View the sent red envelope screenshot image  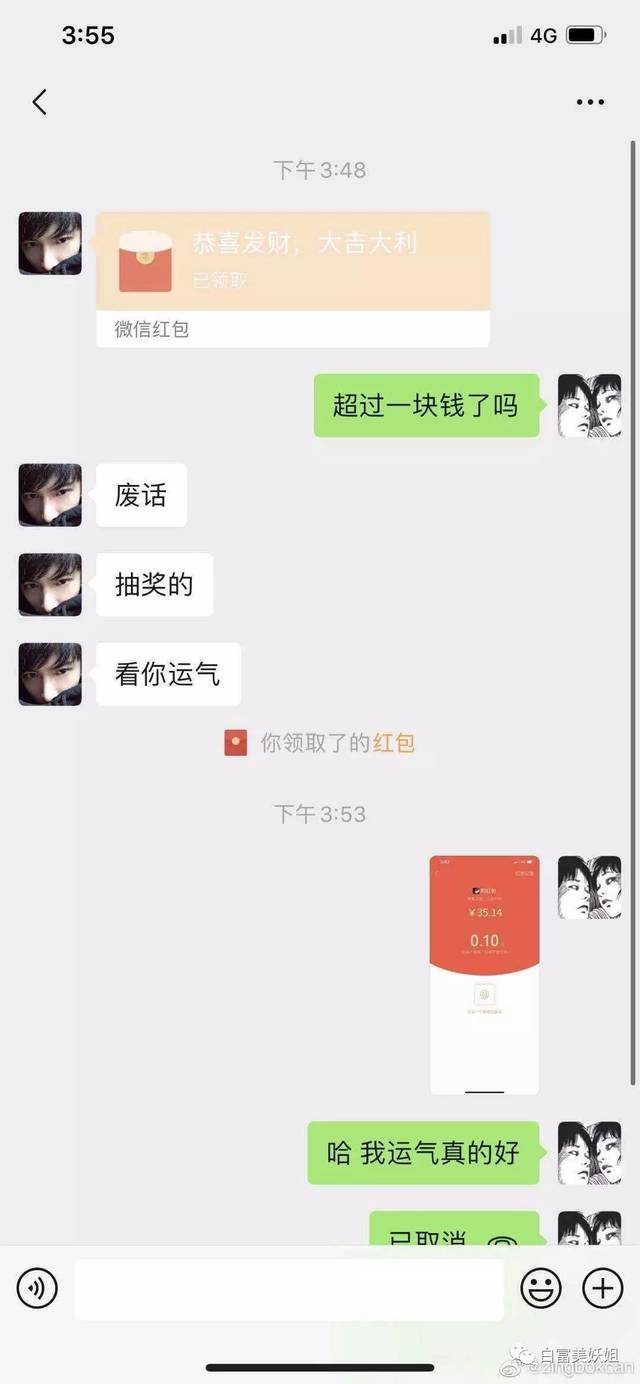(485, 974)
